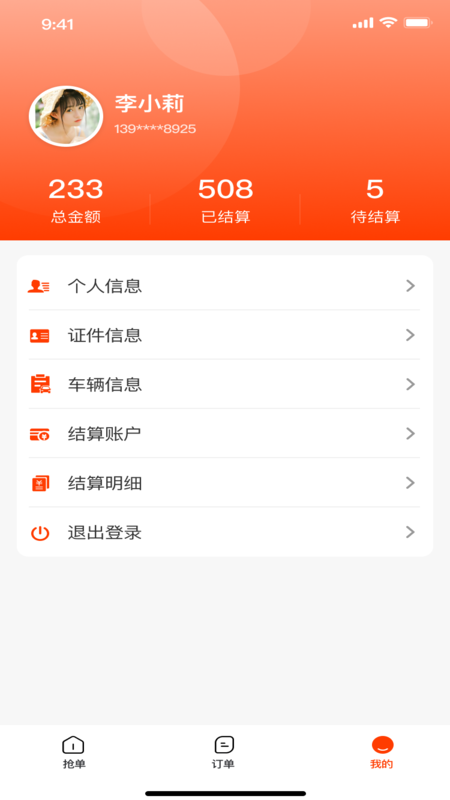450x800 pixels.
Task: View 结算明细 details
Action: click(224, 483)
